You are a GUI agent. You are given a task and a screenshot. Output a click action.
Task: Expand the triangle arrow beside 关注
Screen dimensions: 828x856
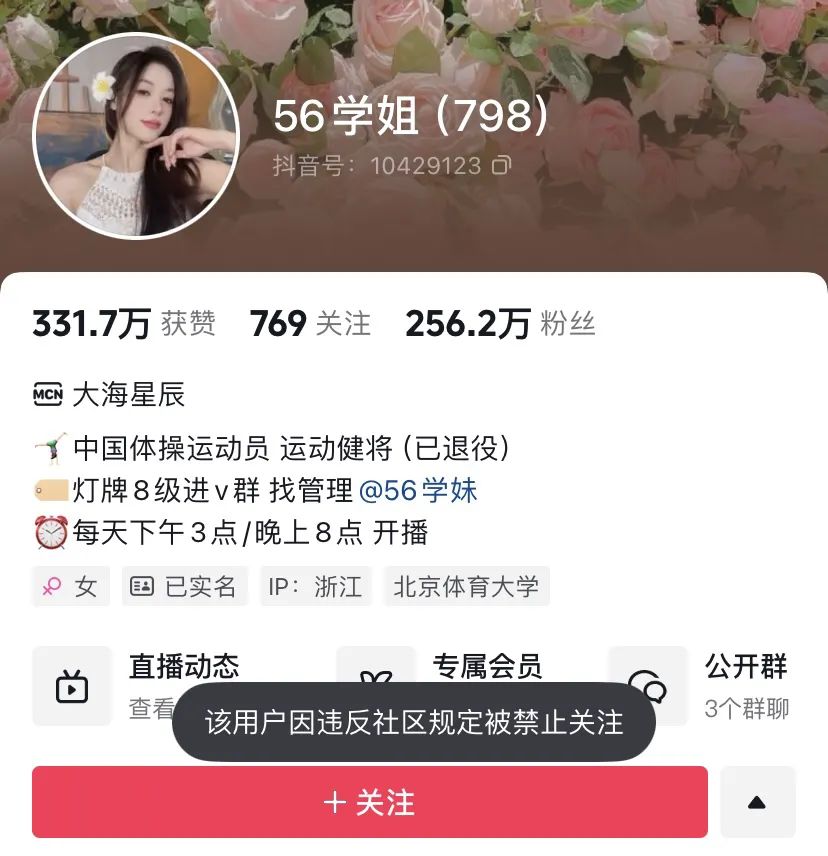pos(757,802)
